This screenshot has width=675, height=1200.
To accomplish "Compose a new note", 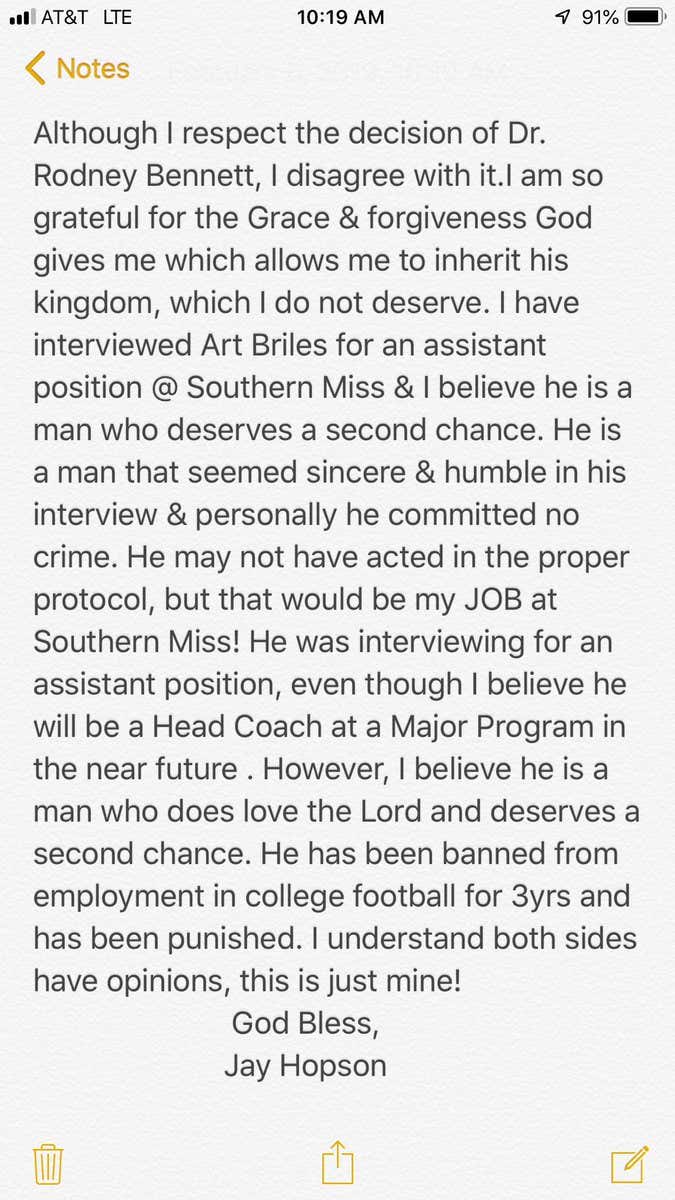I will pos(630,1163).
